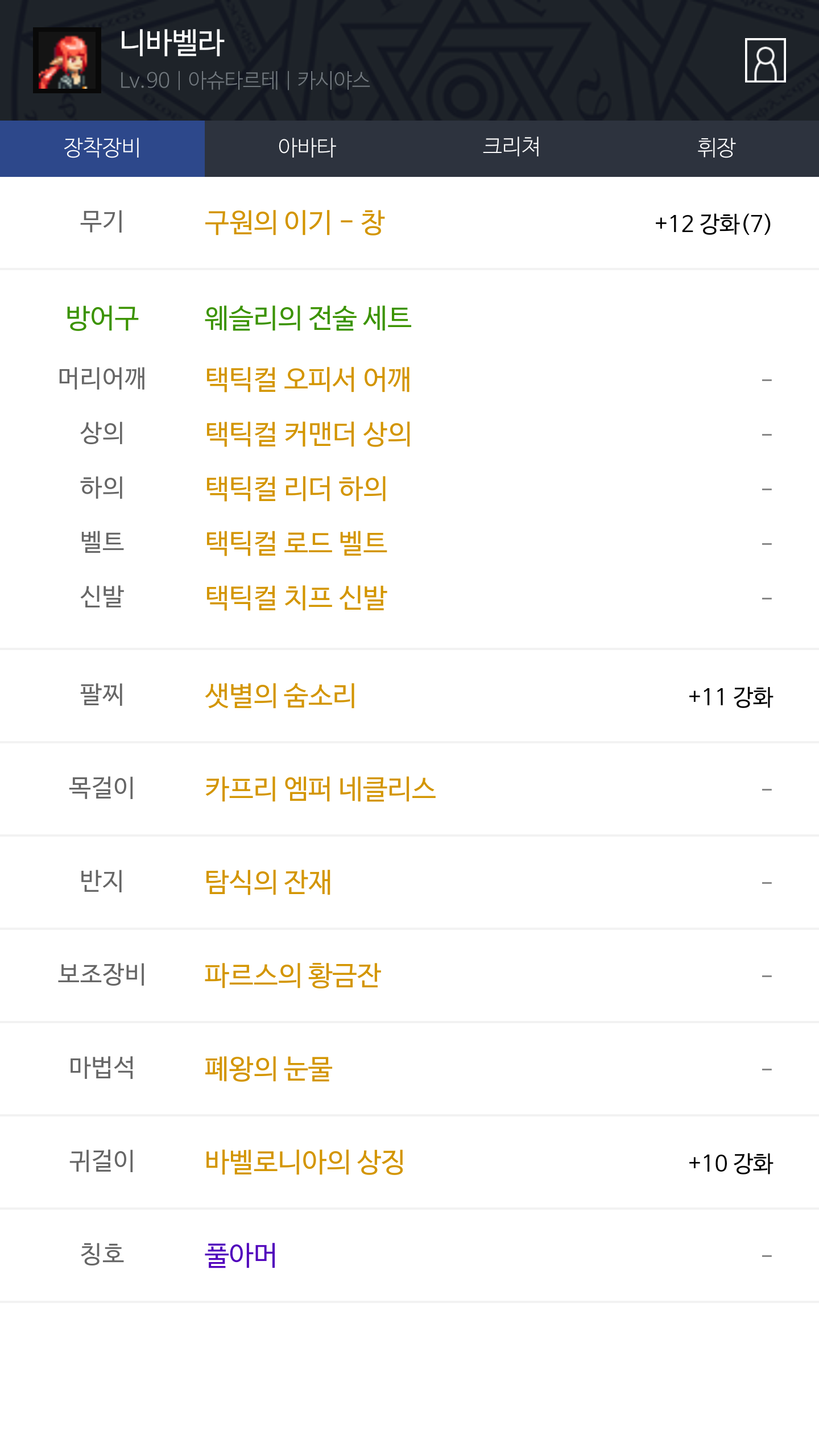The image size is (819, 1456).
Task: Open weapon item 구원의 이기 - 창
Action: [295, 222]
